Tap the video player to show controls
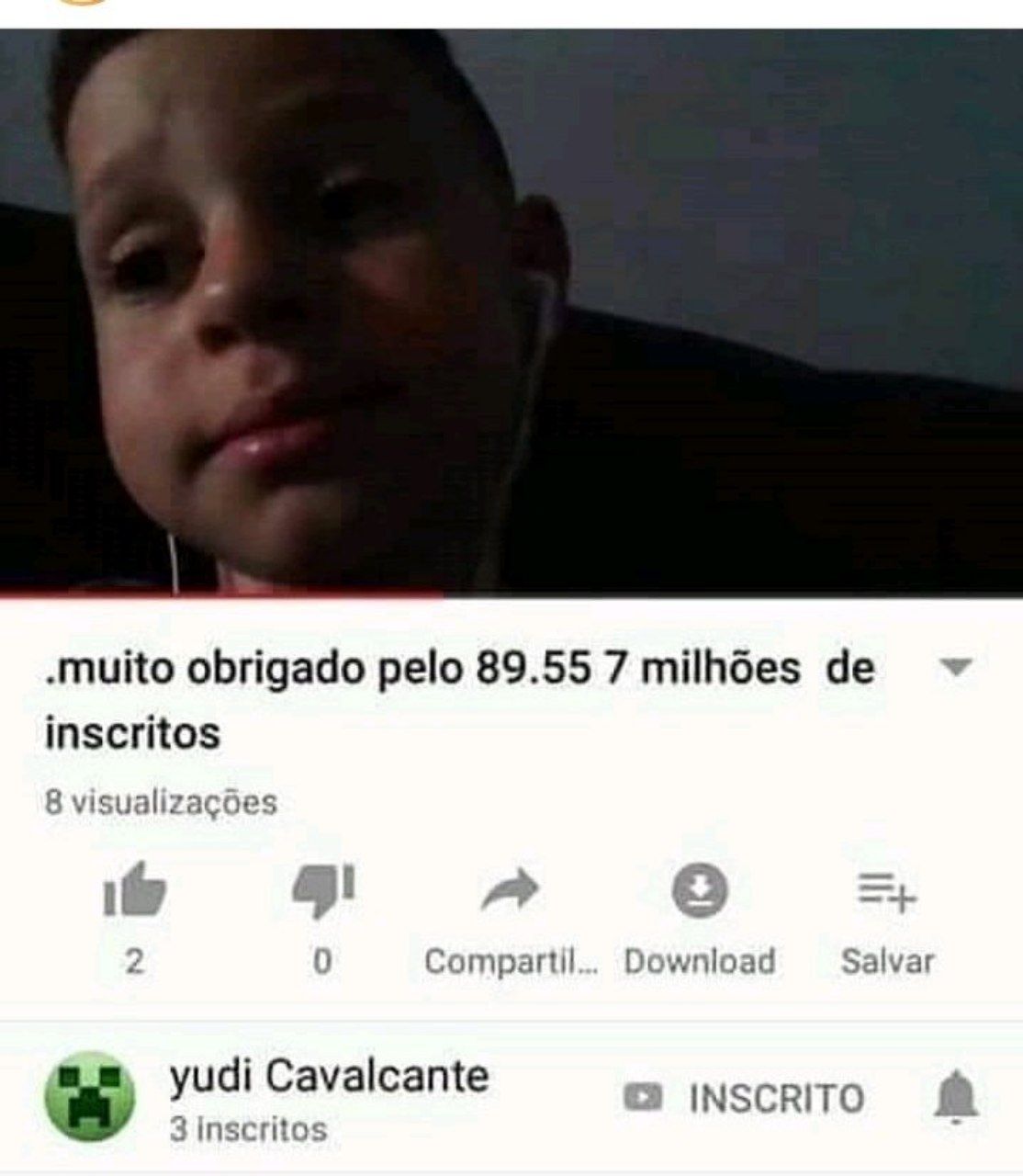This screenshot has height=1176, width=1023. [x=511, y=312]
